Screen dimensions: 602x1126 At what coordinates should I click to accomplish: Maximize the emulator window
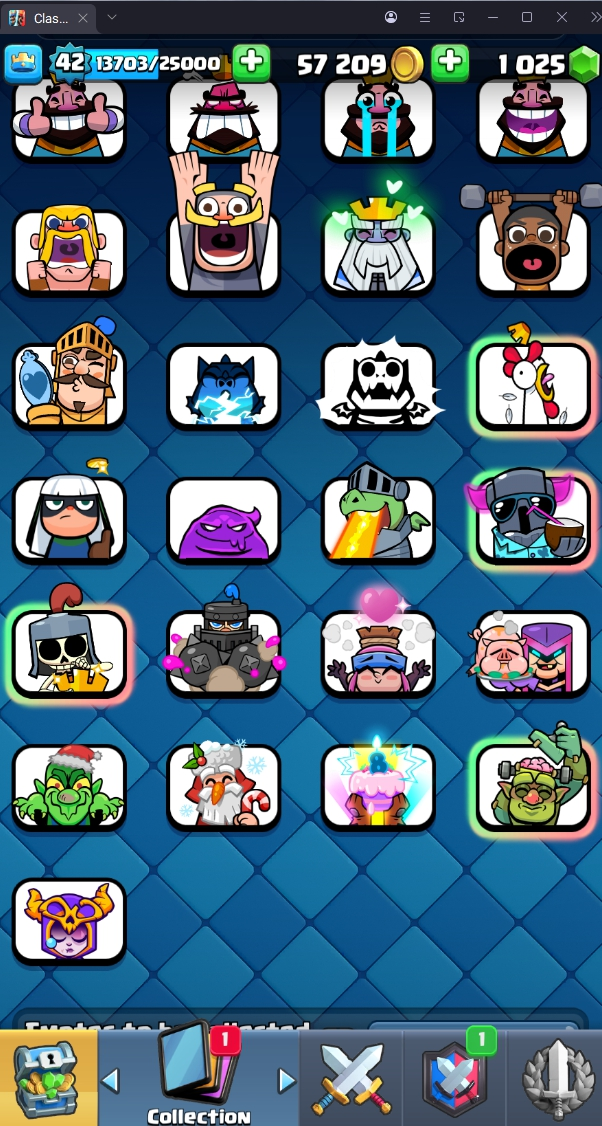(x=527, y=17)
